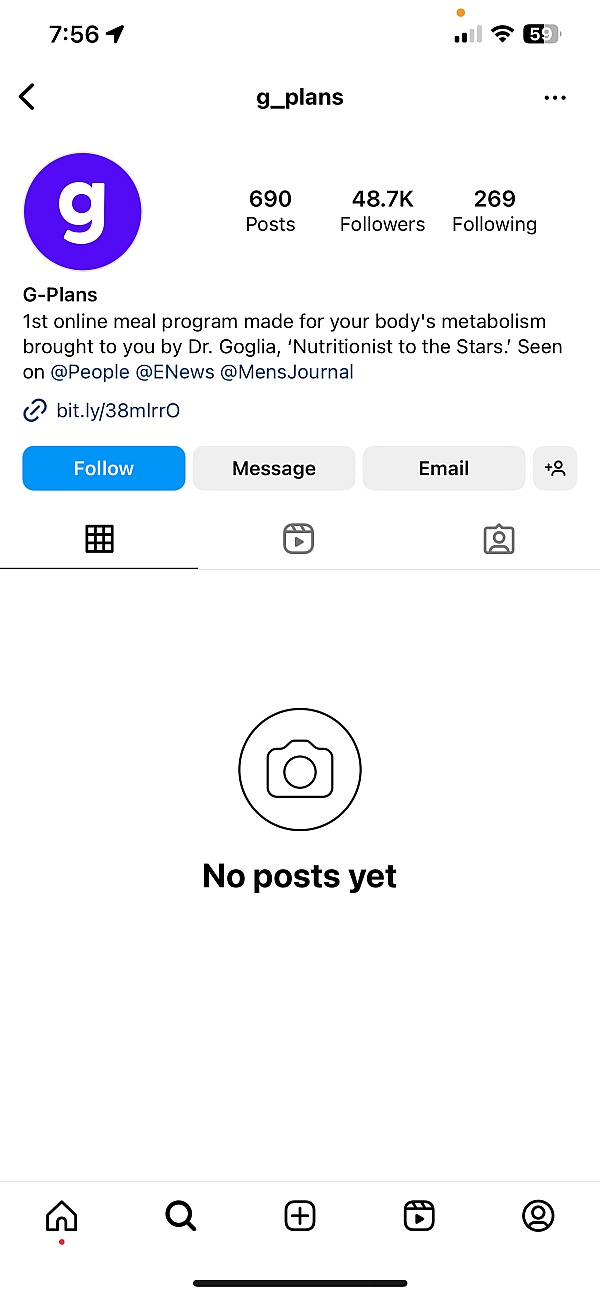Viewport: 600px width, 1298px height.
Task: Open the bit.ly/38mlrrO bio link
Action: [117, 410]
